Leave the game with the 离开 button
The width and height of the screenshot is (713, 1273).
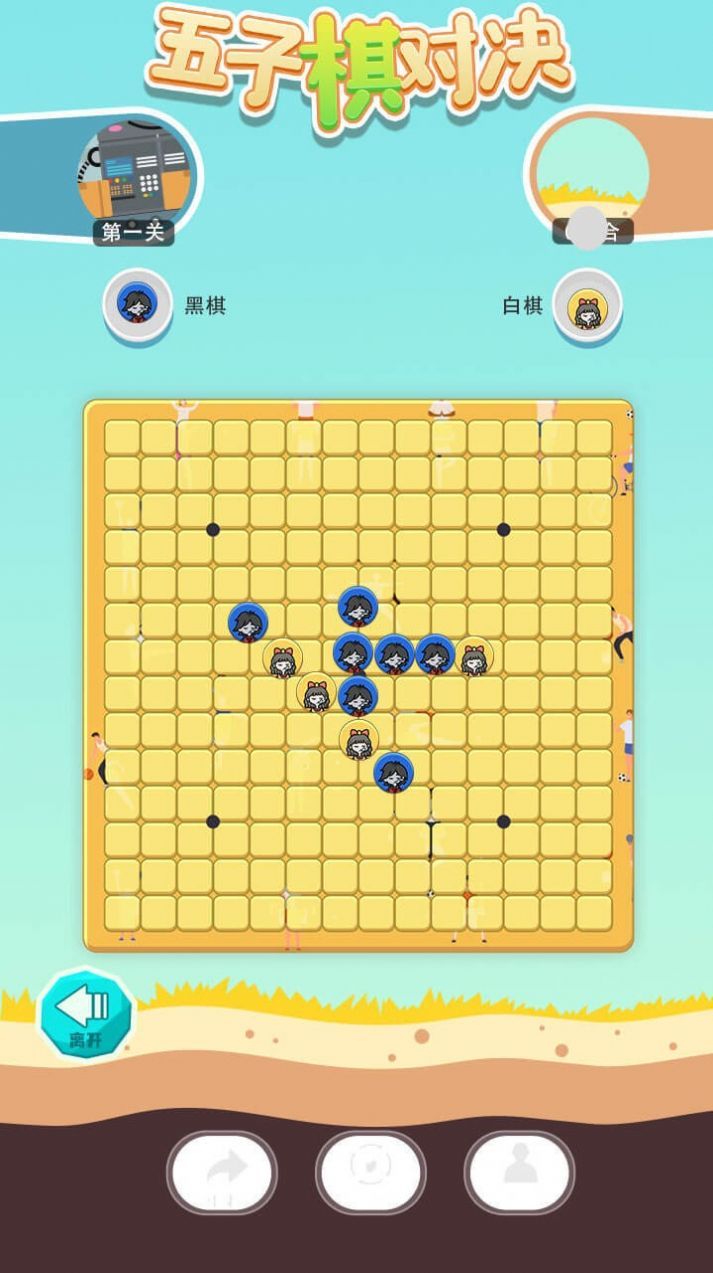coord(85,1014)
